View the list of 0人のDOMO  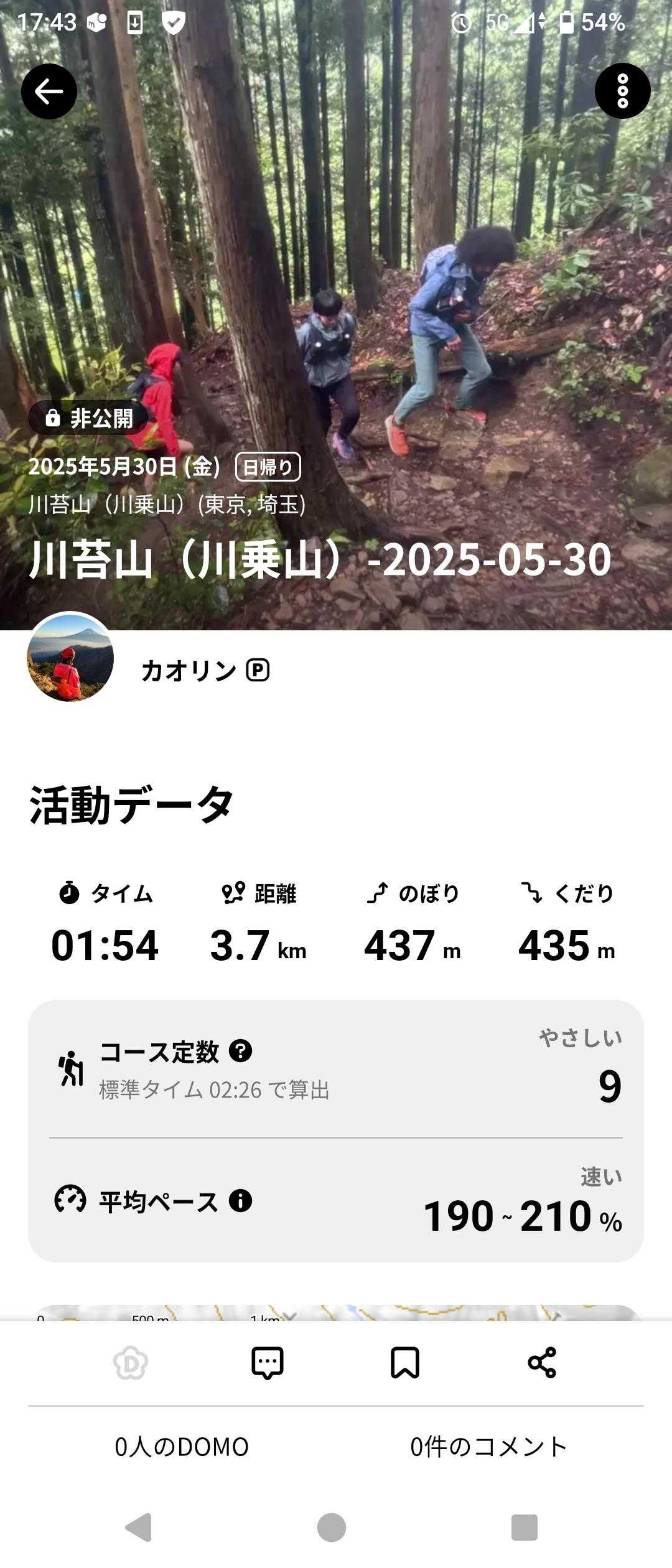(182, 1447)
